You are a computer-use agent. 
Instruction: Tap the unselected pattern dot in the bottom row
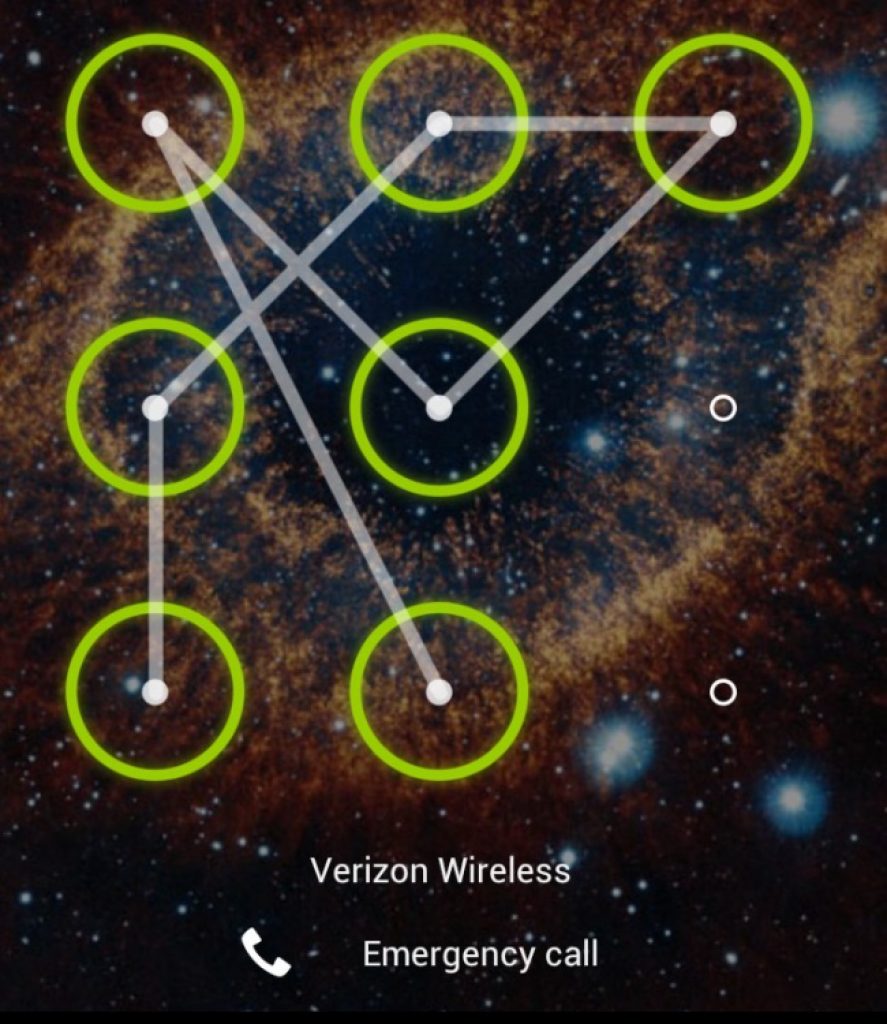click(722, 692)
